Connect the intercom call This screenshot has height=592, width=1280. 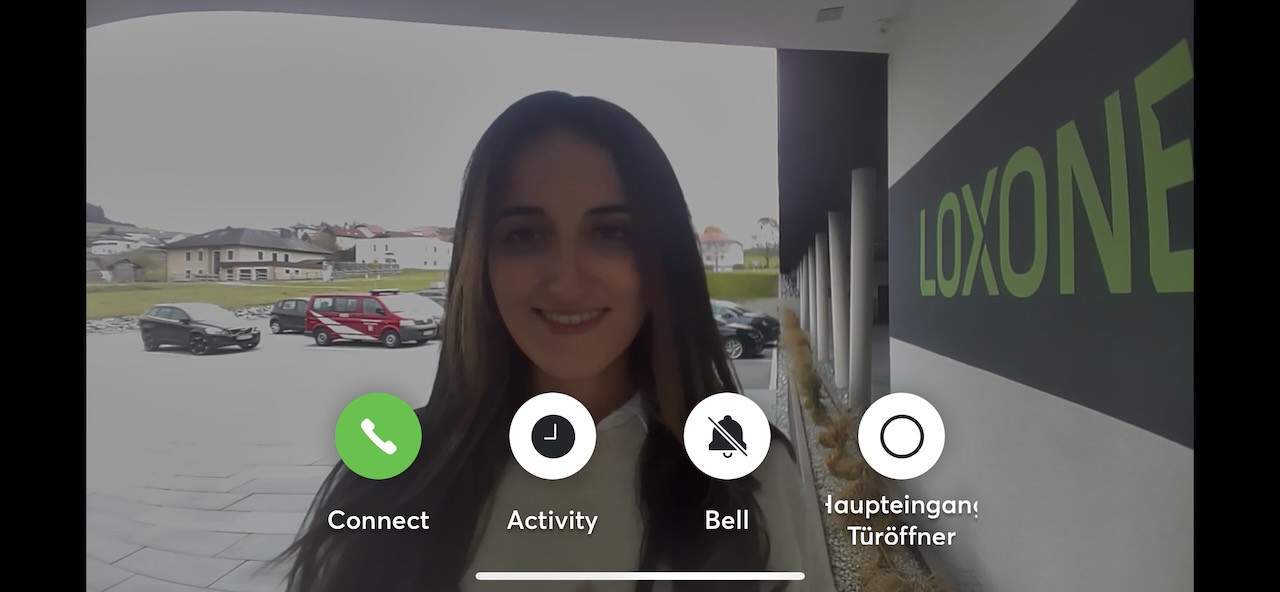(378, 437)
